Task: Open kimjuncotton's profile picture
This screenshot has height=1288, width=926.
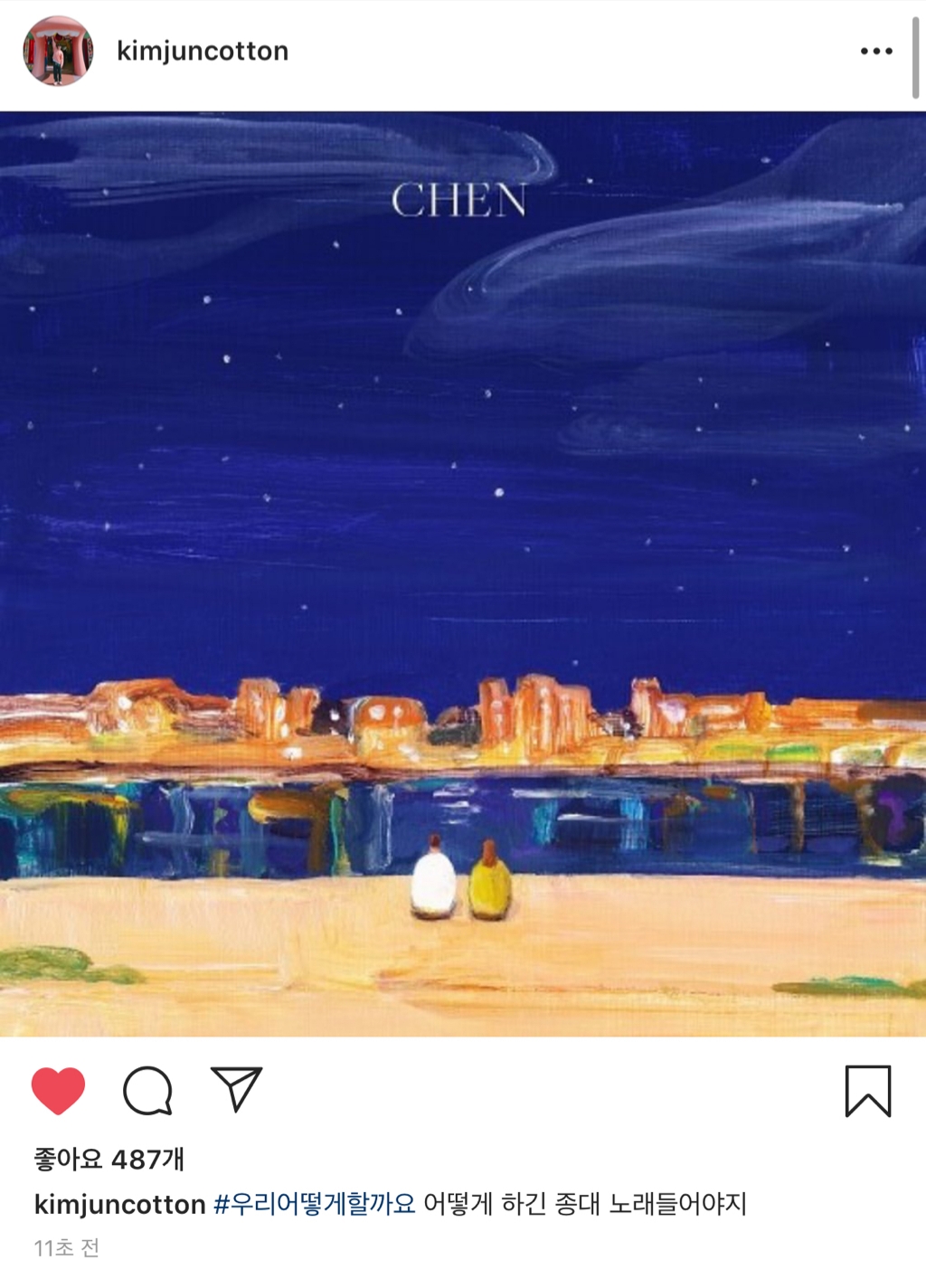Action: pyautogui.click(x=58, y=52)
